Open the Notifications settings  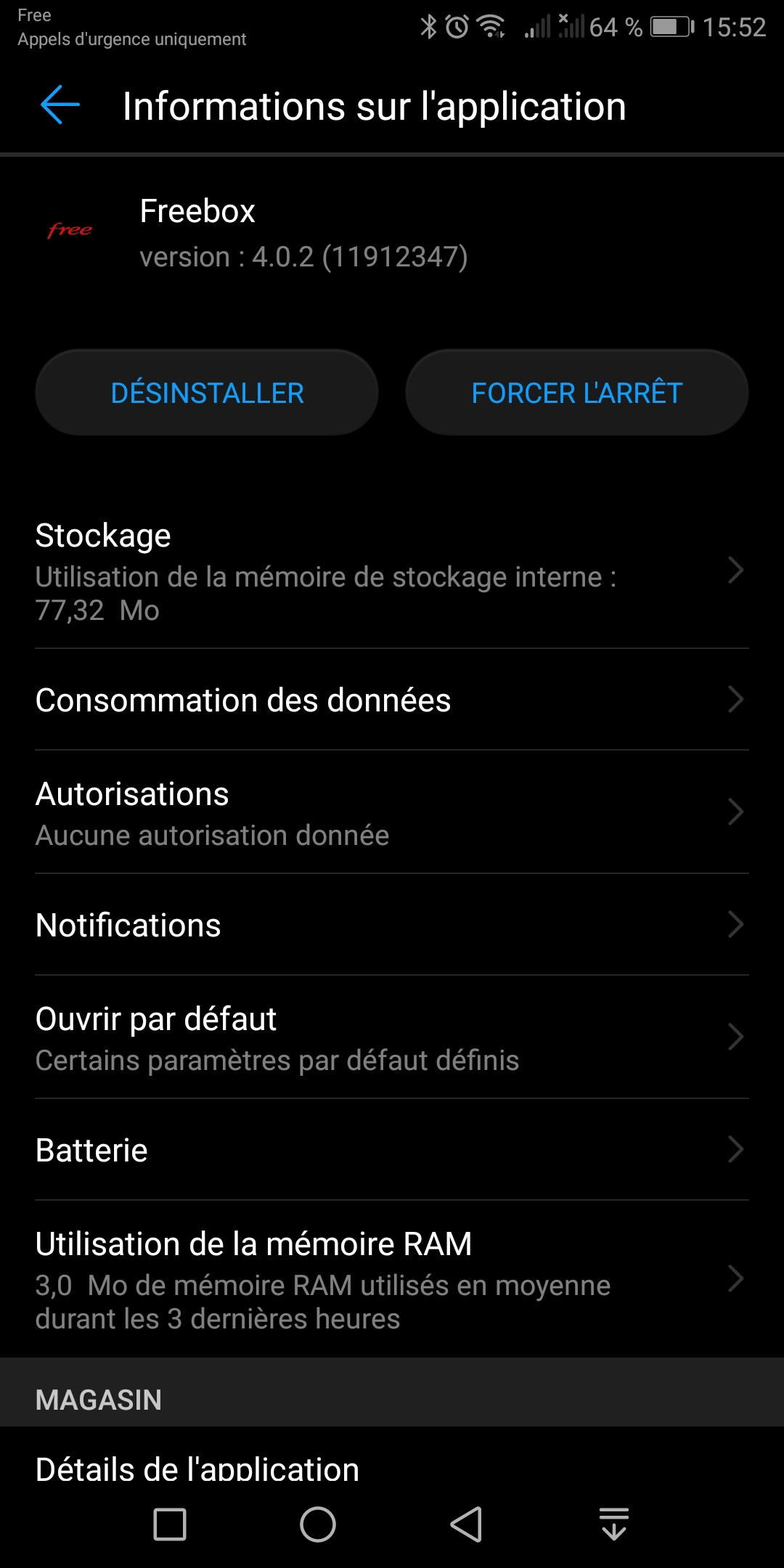(392, 925)
